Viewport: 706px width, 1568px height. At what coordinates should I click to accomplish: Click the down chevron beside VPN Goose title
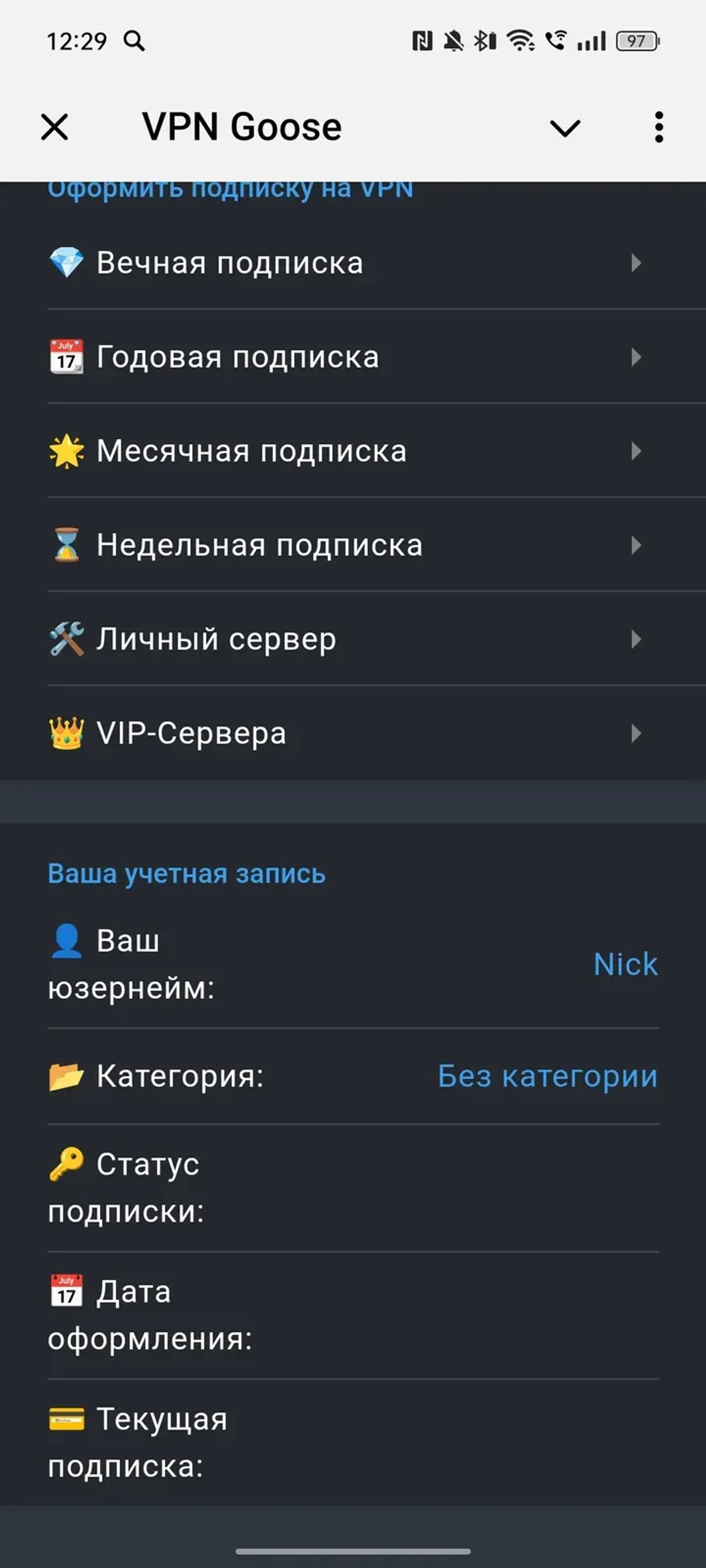point(565,127)
